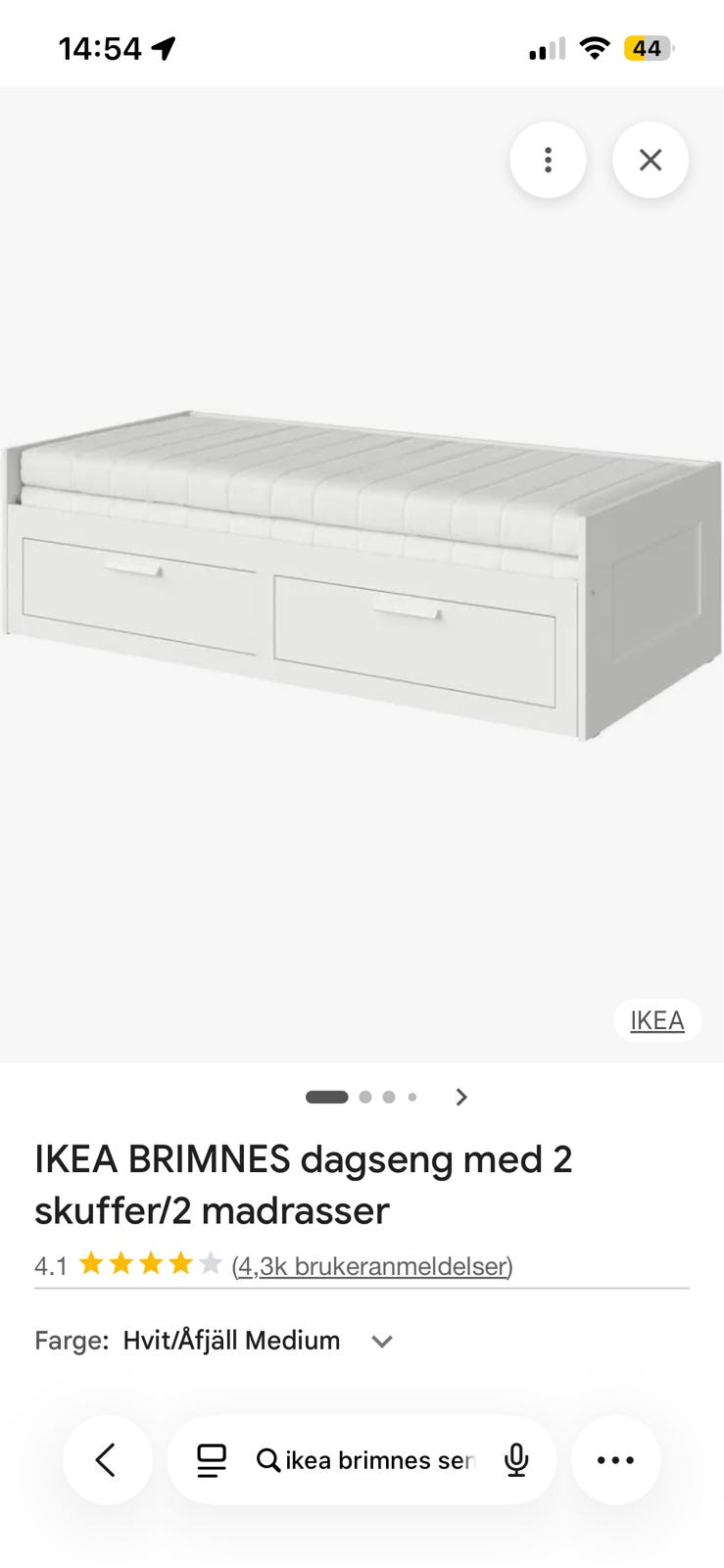Open the 4,3k brukeranmeldelser reviews
724x1568 pixels.
click(x=372, y=1266)
